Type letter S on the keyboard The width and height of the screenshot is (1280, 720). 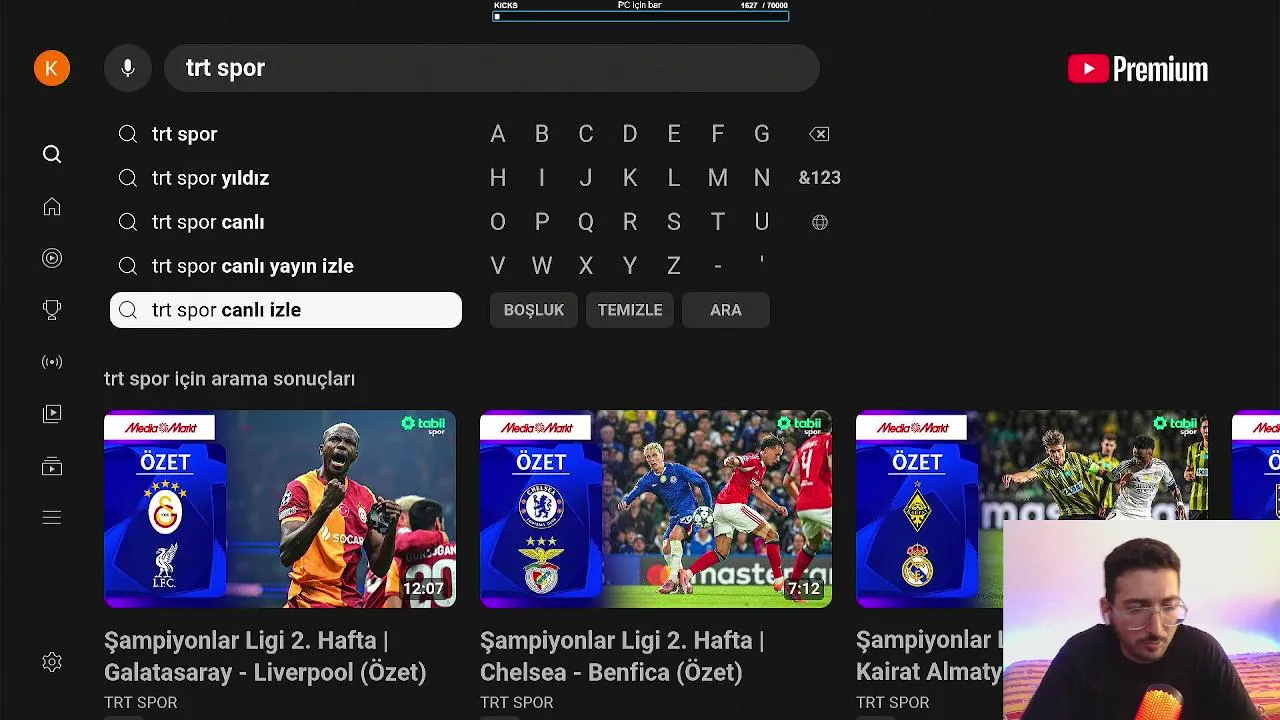tap(673, 222)
